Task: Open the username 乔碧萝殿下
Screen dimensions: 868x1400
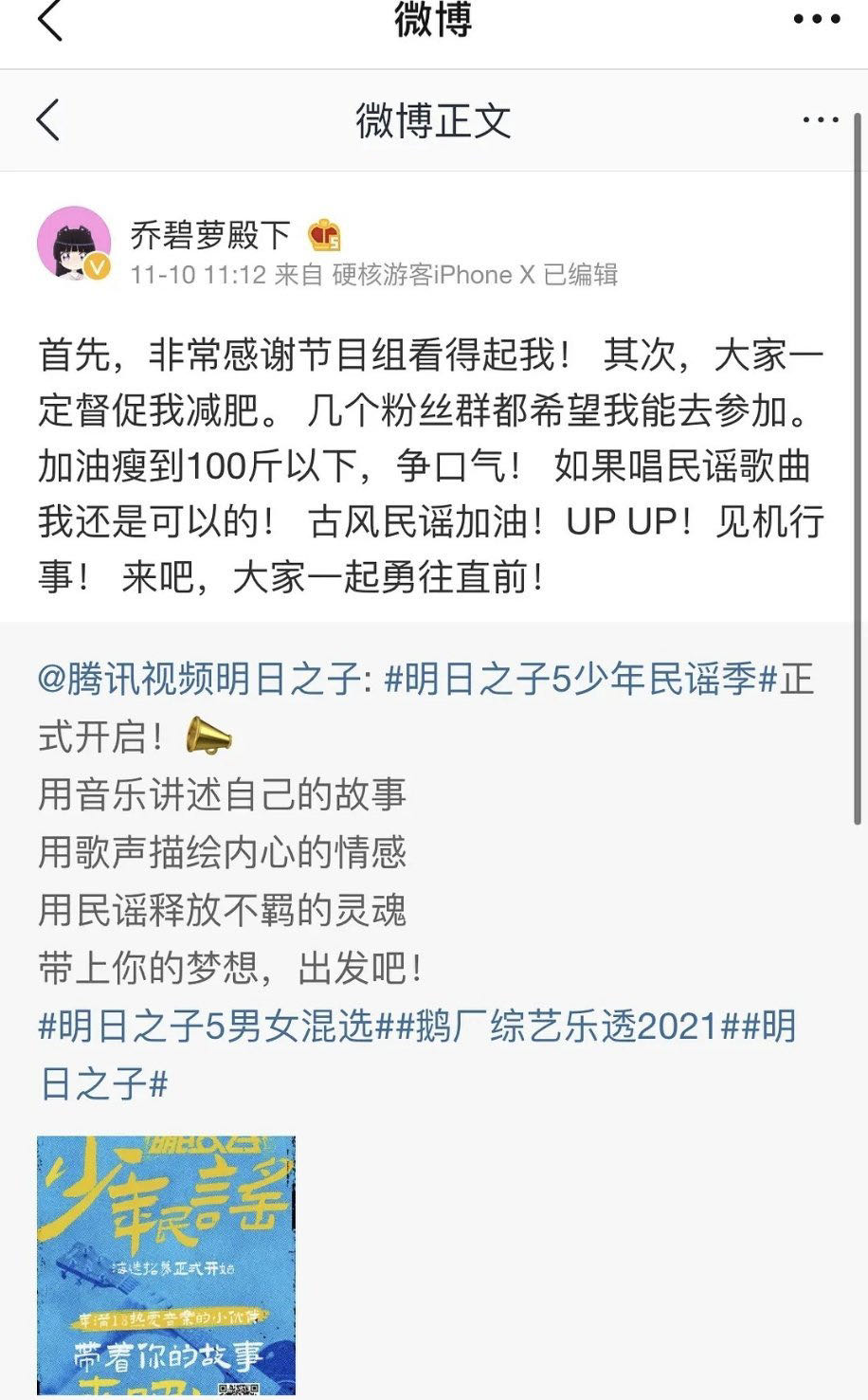Action: pos(210,235)
